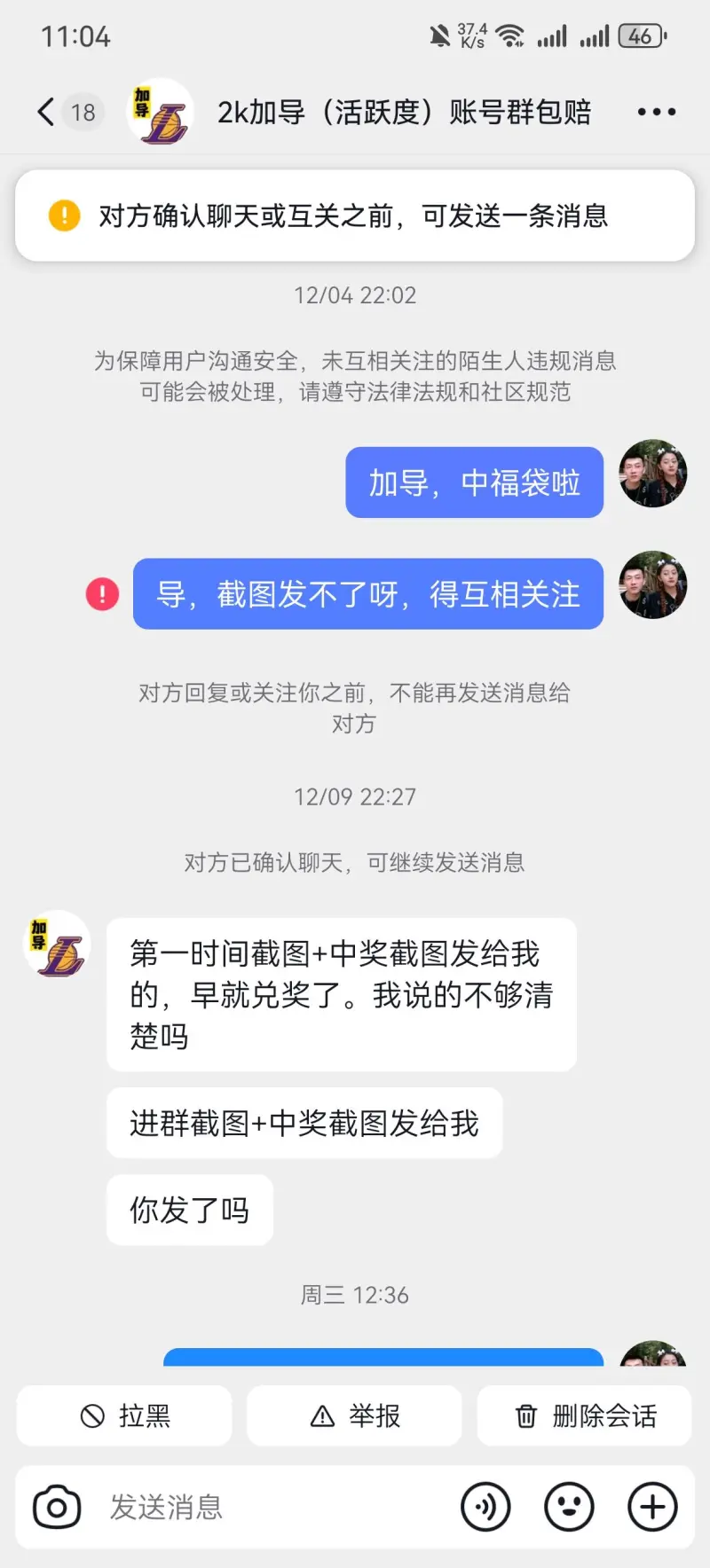
Task: Open sender avatar beside 第一时间截图 message
Action: click(x=58, y=945)
